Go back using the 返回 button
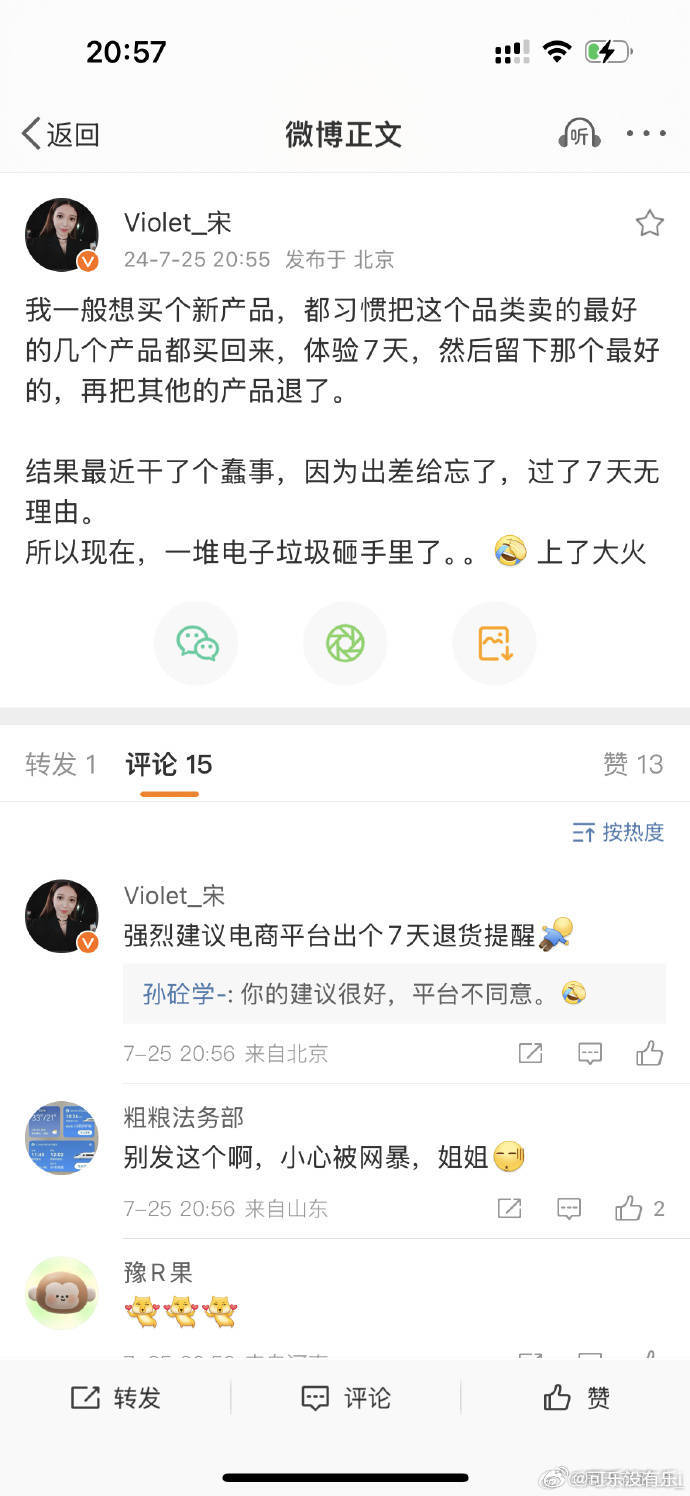This screenshot has width=690, height=1496. (61, 134)
